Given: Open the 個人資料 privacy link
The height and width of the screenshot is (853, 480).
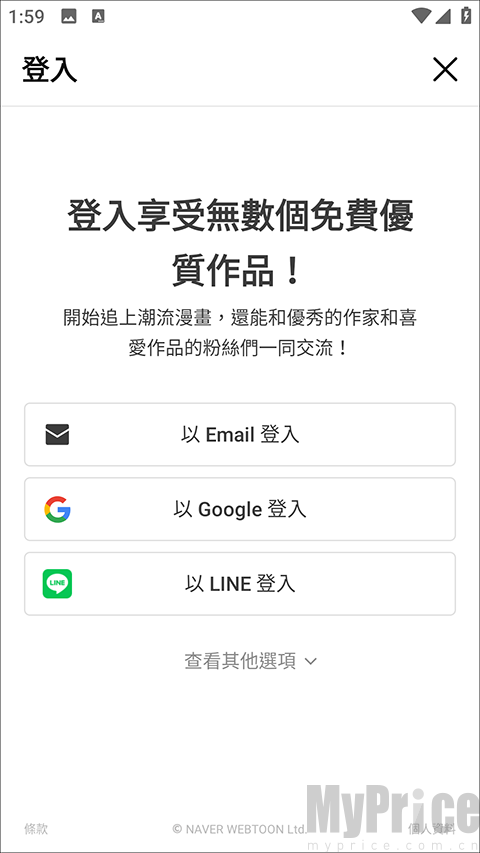Looking at the screenshot, I should pyautogui.click(x=432, y=829).
